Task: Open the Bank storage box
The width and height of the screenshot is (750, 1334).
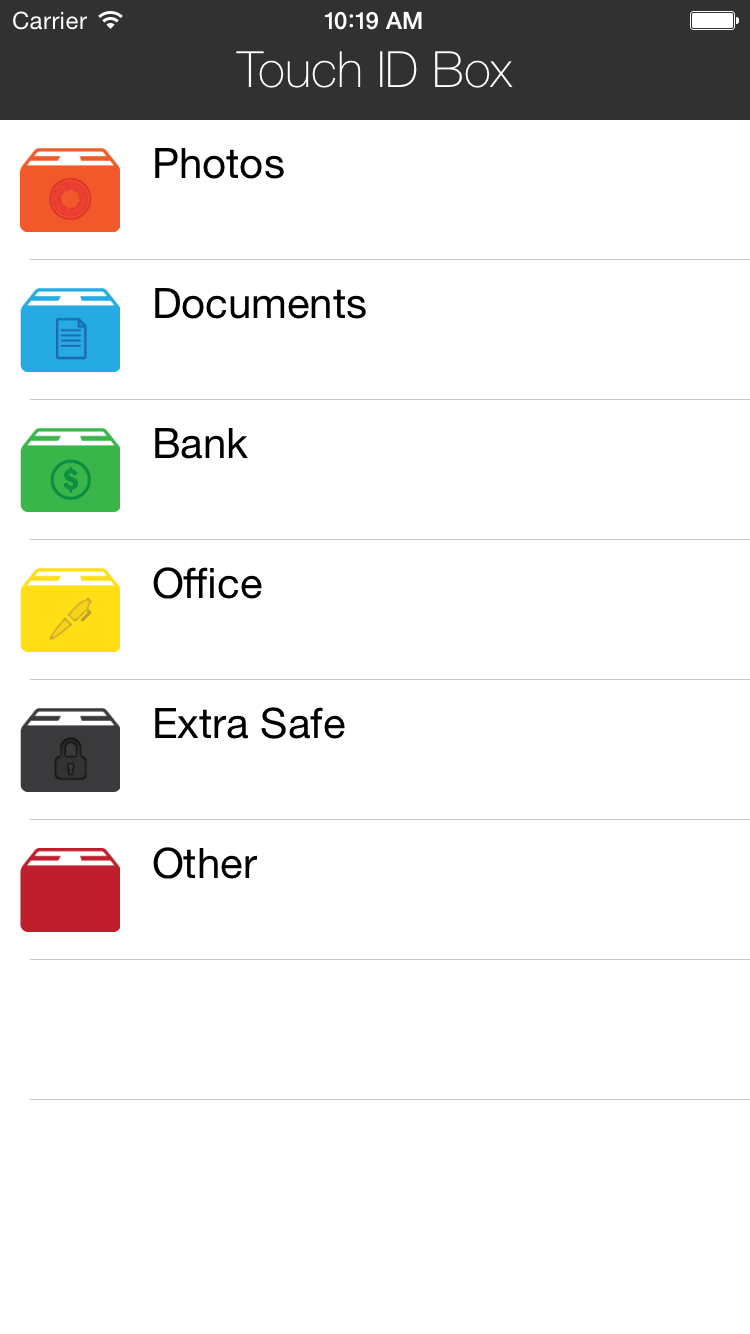Action: click(375, 470)
